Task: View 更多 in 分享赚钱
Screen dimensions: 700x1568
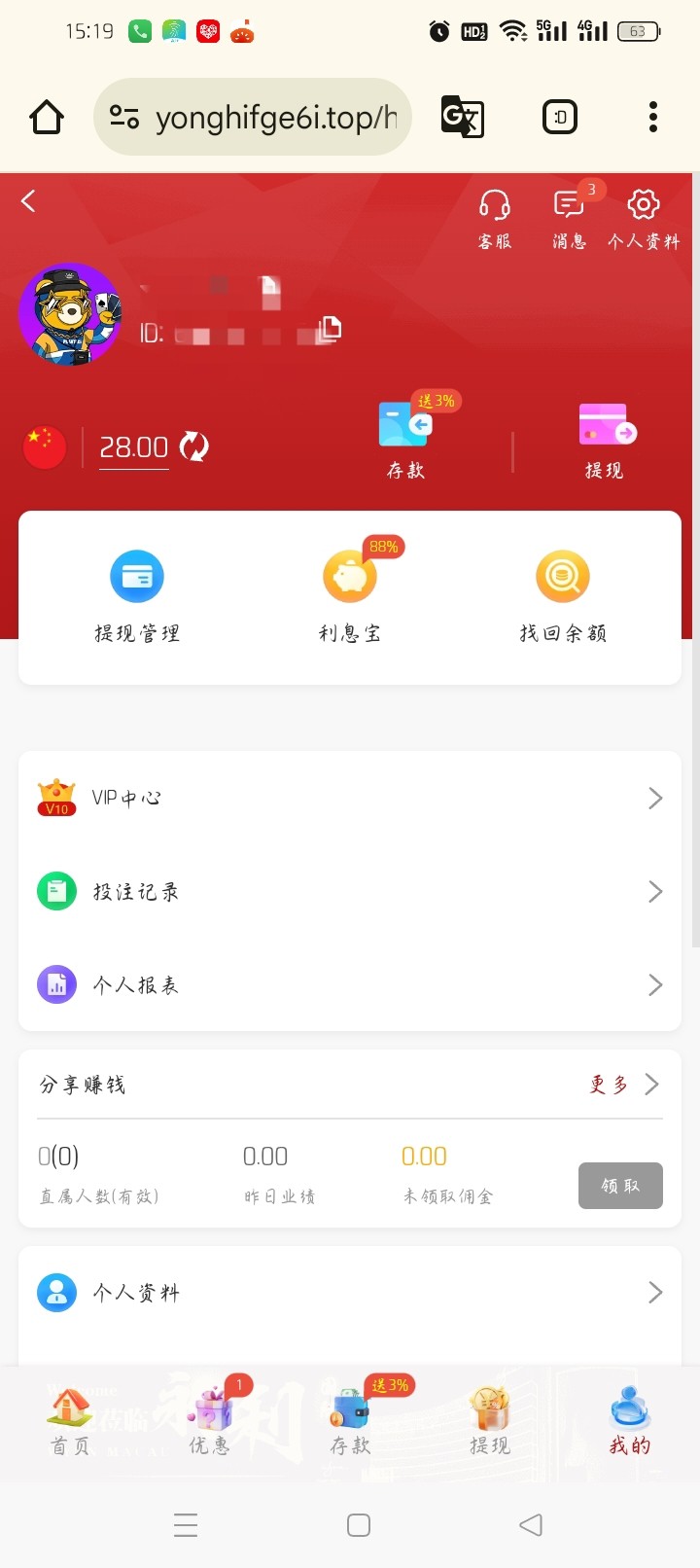Action: point(623,1085)
